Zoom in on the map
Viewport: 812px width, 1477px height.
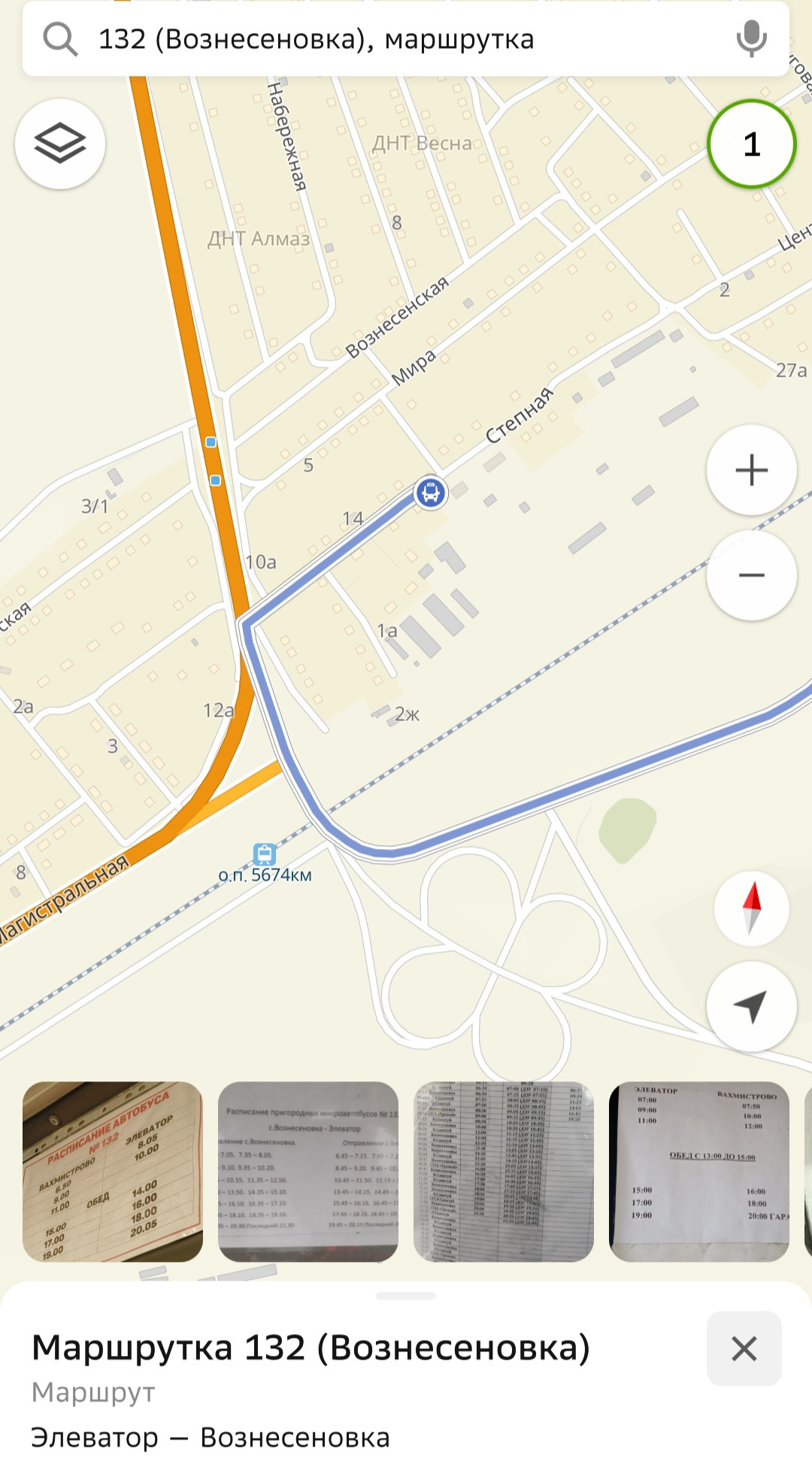coord(751,471)
